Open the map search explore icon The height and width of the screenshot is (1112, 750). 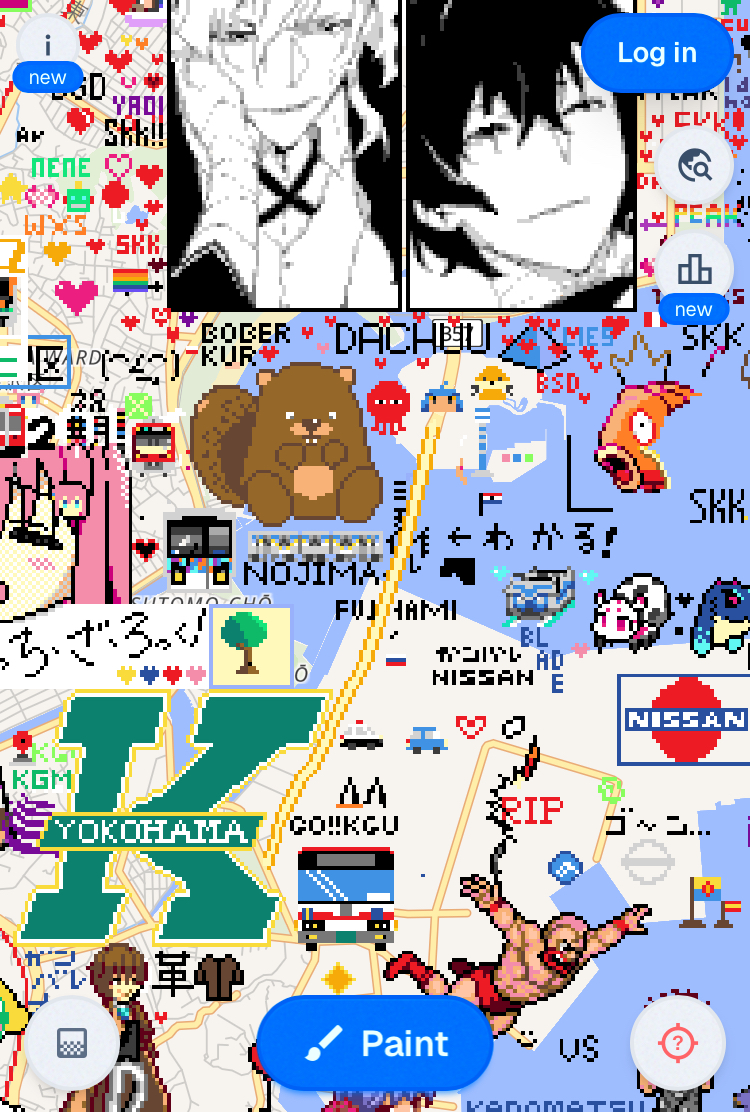pos(694,165)
